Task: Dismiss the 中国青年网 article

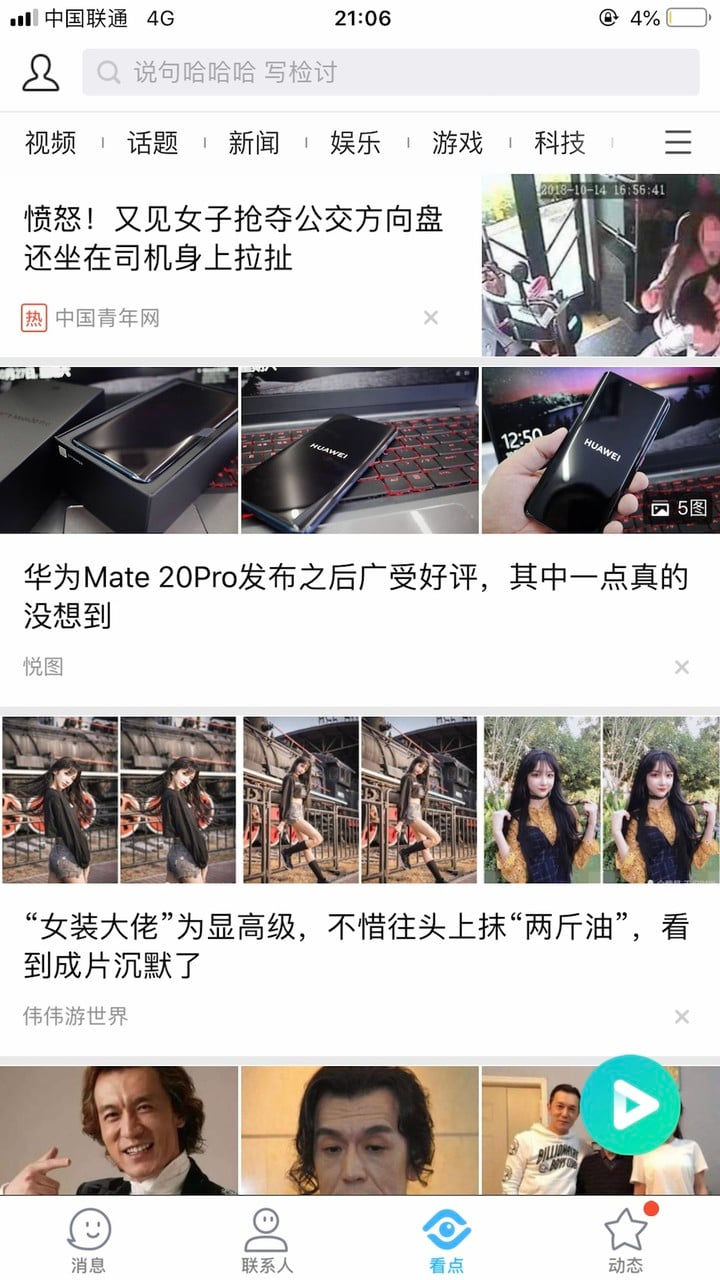Action: tap(431, 318)
